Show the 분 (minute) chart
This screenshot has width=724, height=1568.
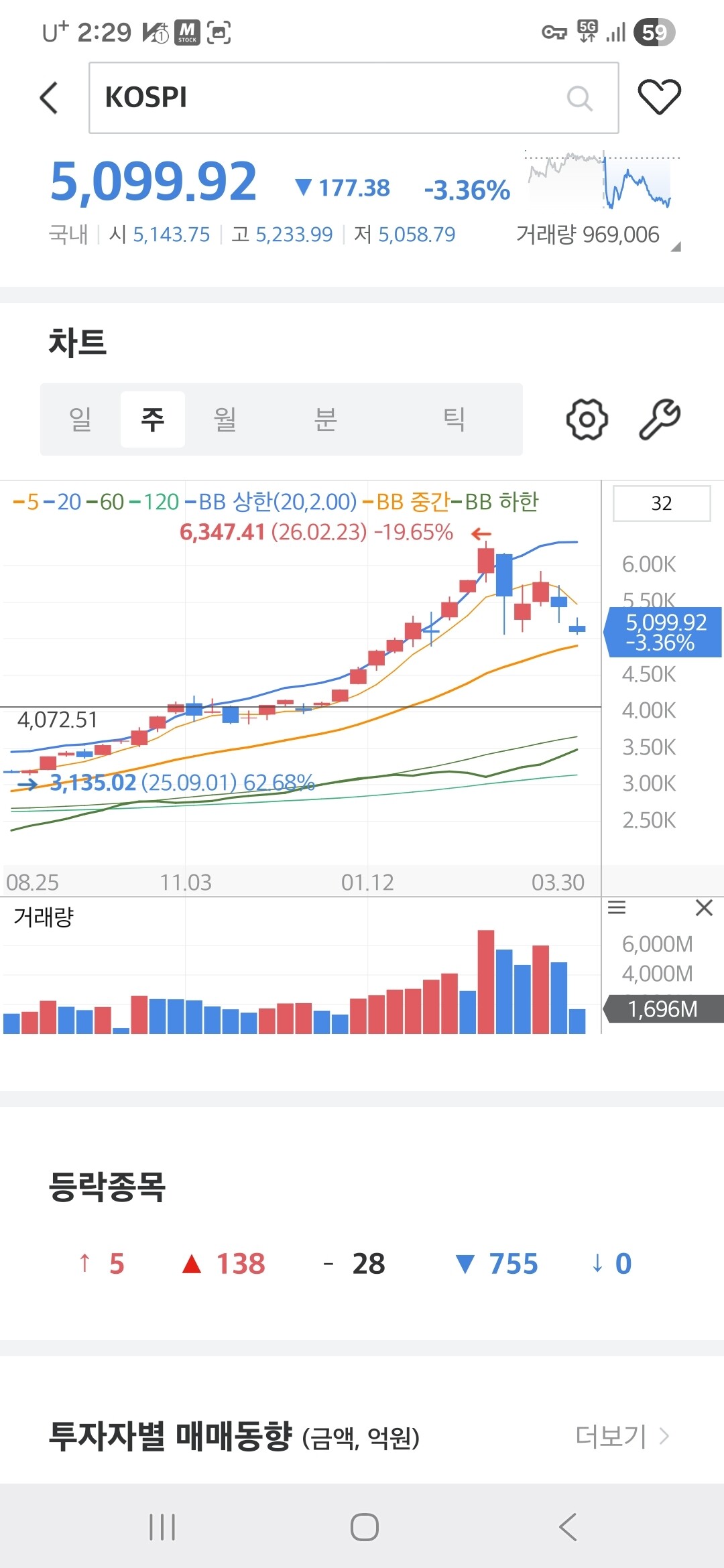325,419
